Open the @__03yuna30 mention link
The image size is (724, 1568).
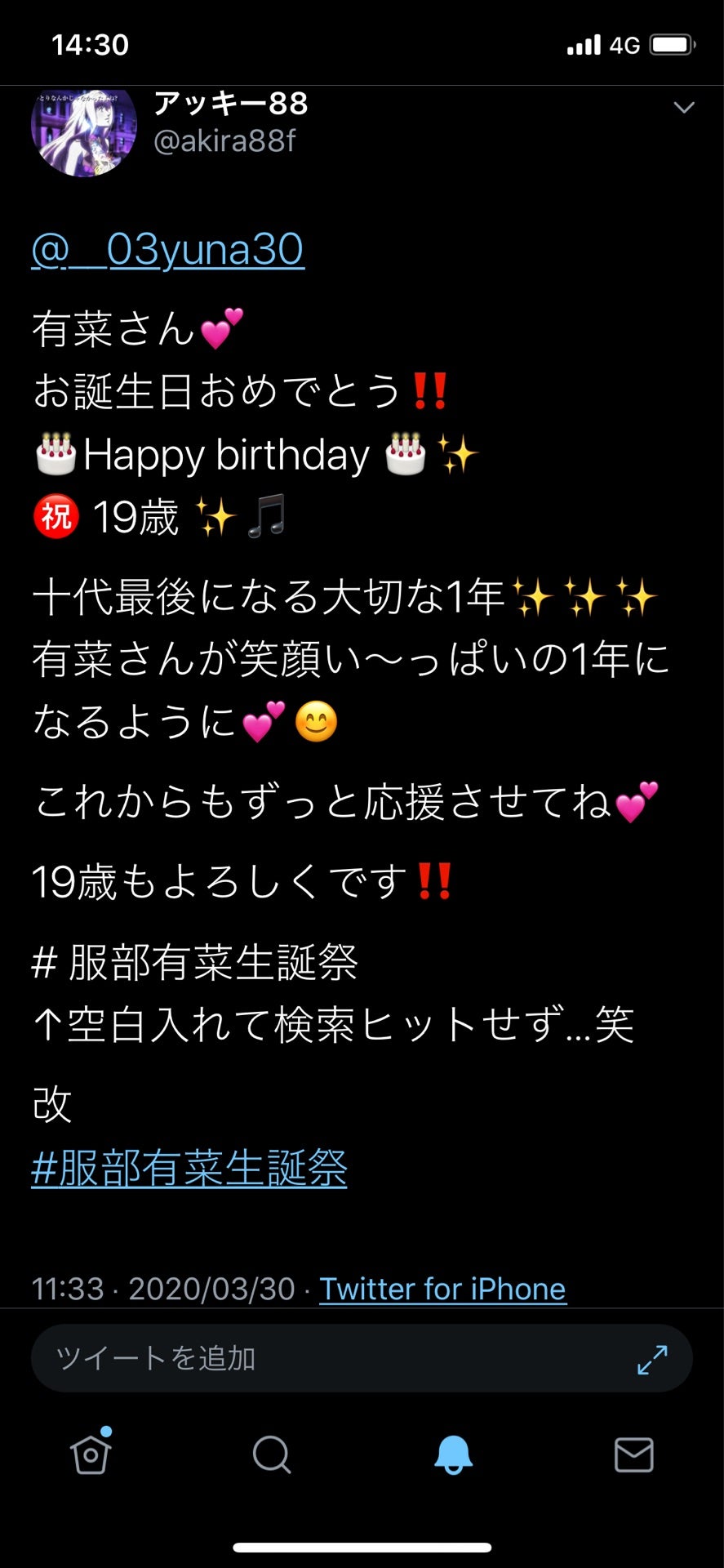[x=167, y=249]
